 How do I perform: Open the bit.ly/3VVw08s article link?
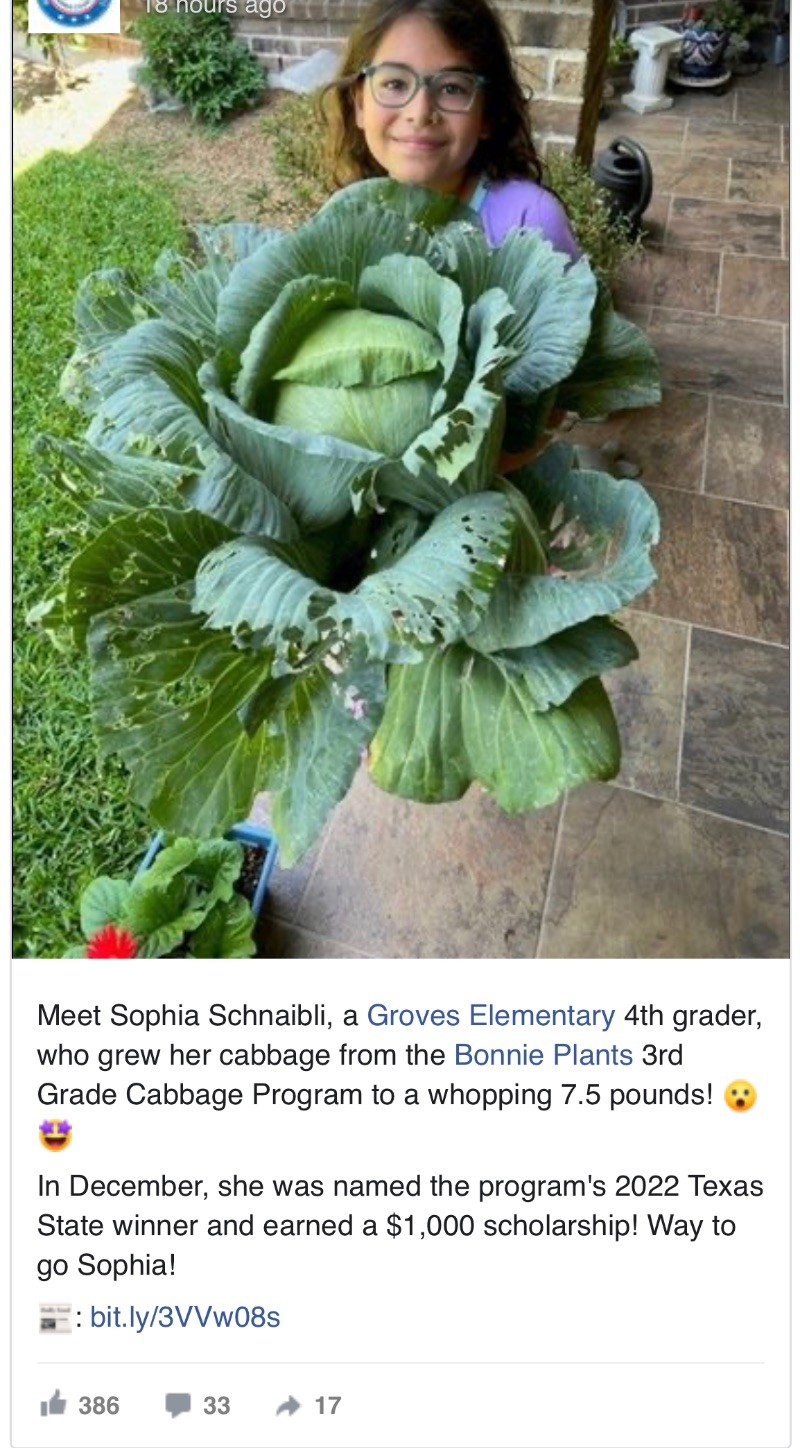pyautogui.click(x=185, y=1317)
